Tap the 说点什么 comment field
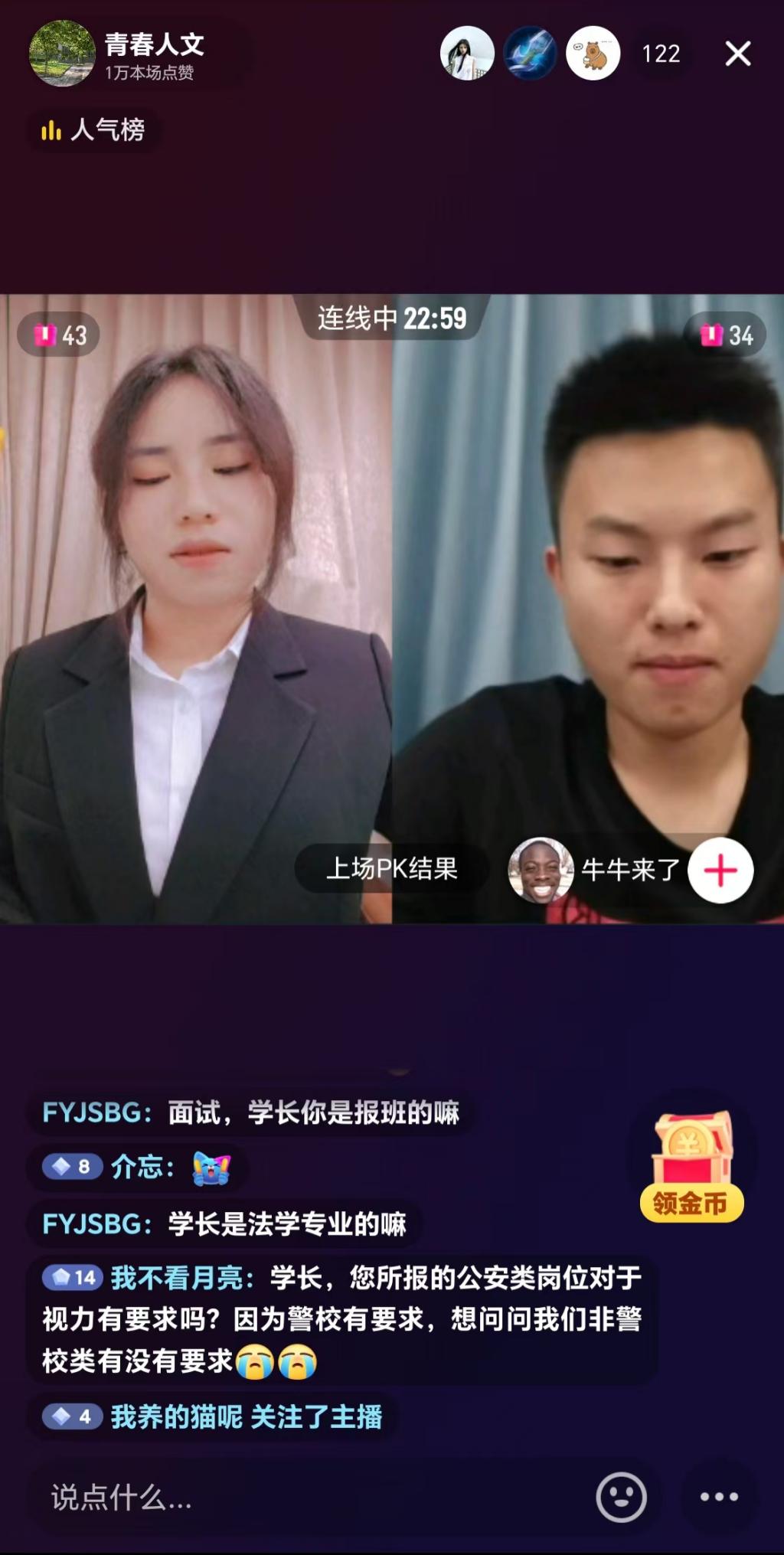Screen dimensions: 784x1555 click(306, 1497)
